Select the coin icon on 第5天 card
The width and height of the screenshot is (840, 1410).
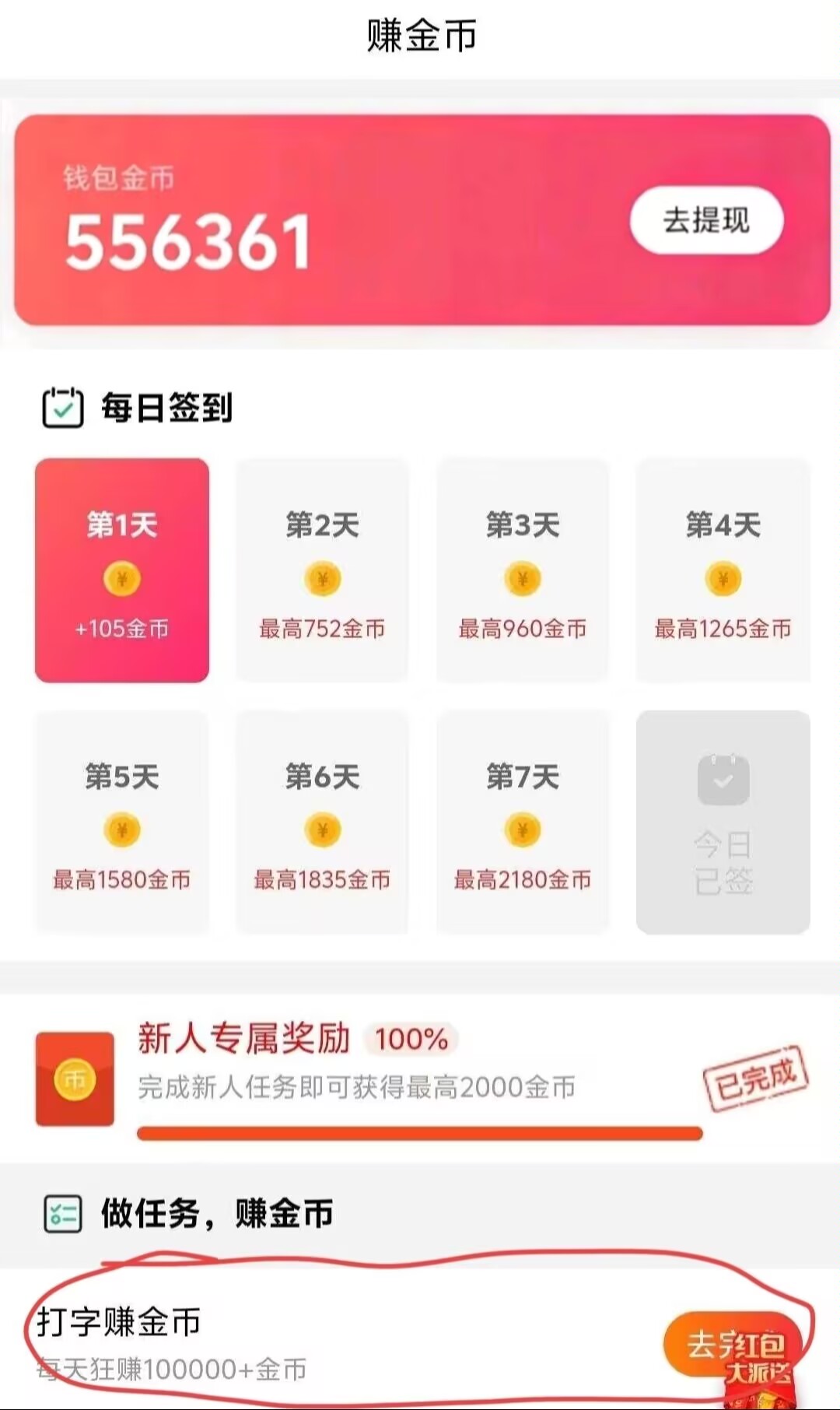pos(121,830)
